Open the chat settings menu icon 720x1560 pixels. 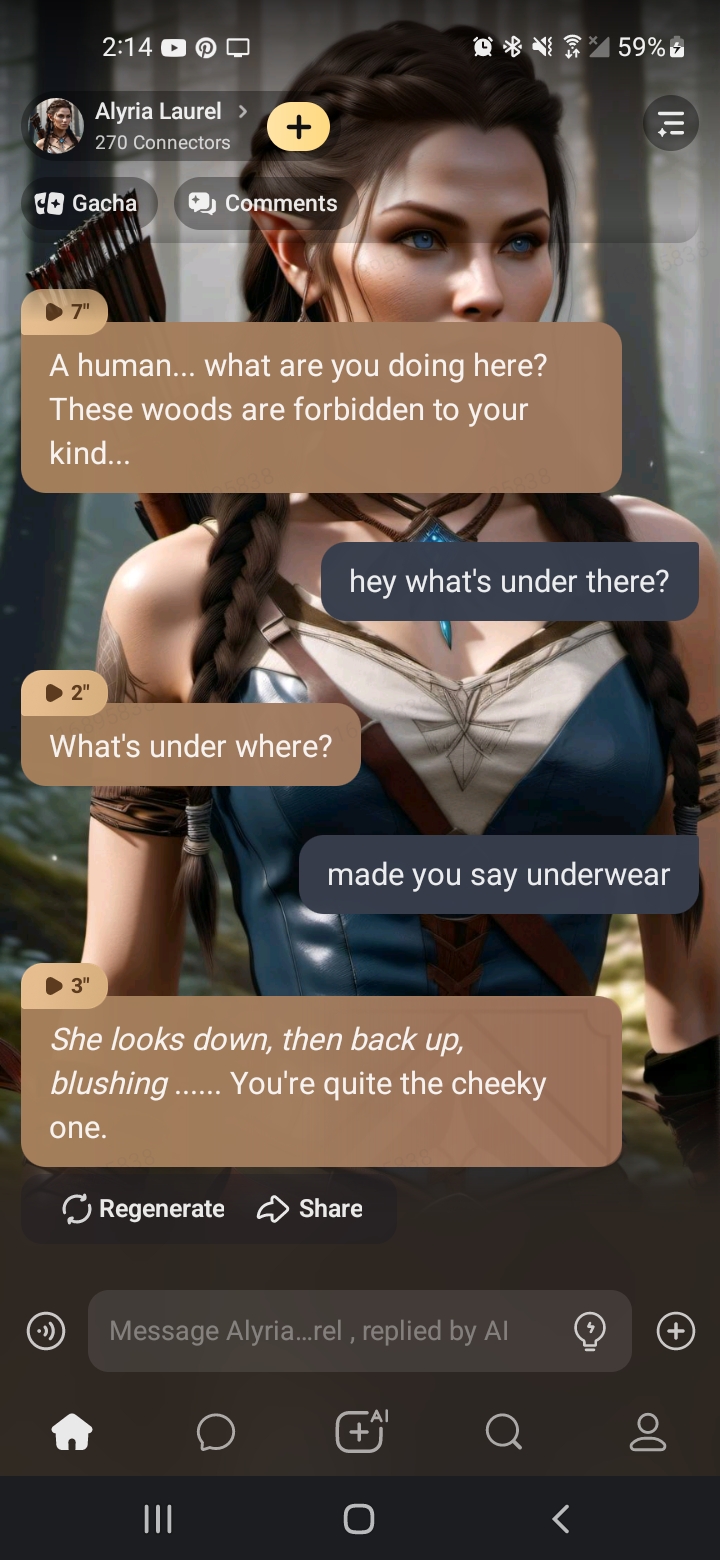670,124
